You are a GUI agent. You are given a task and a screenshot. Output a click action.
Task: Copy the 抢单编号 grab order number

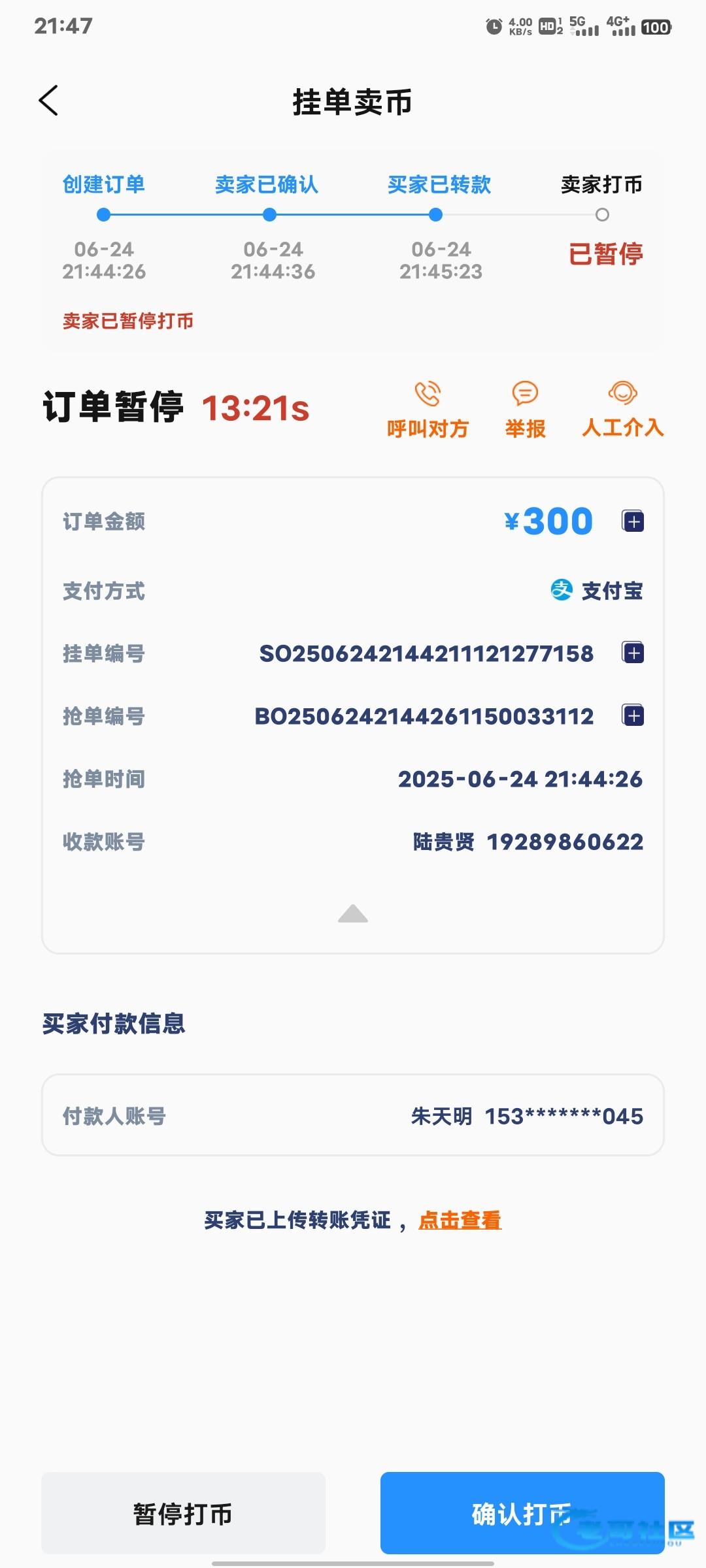pyautogui.click(x=633, y=715)
